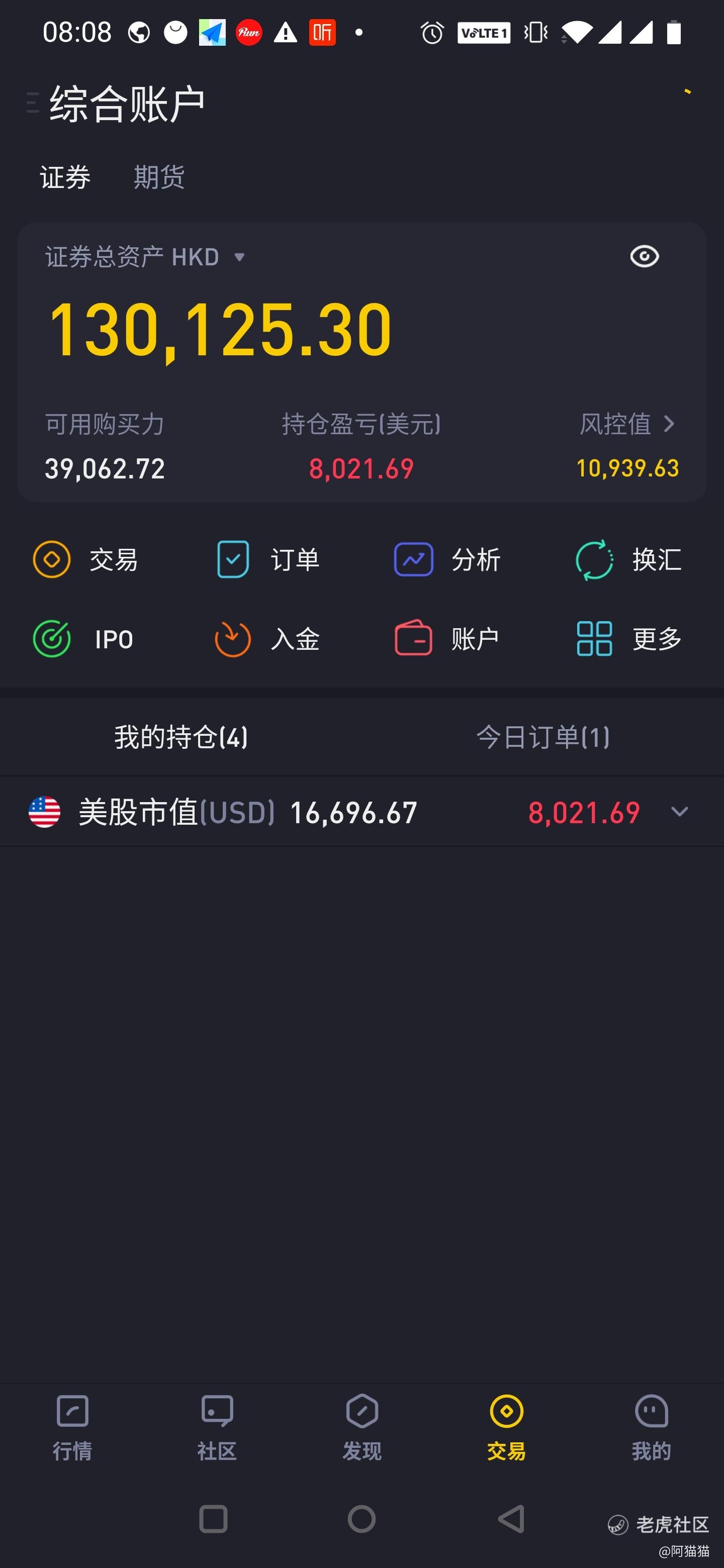Open the 订单 shortcut

coord(268,559)
